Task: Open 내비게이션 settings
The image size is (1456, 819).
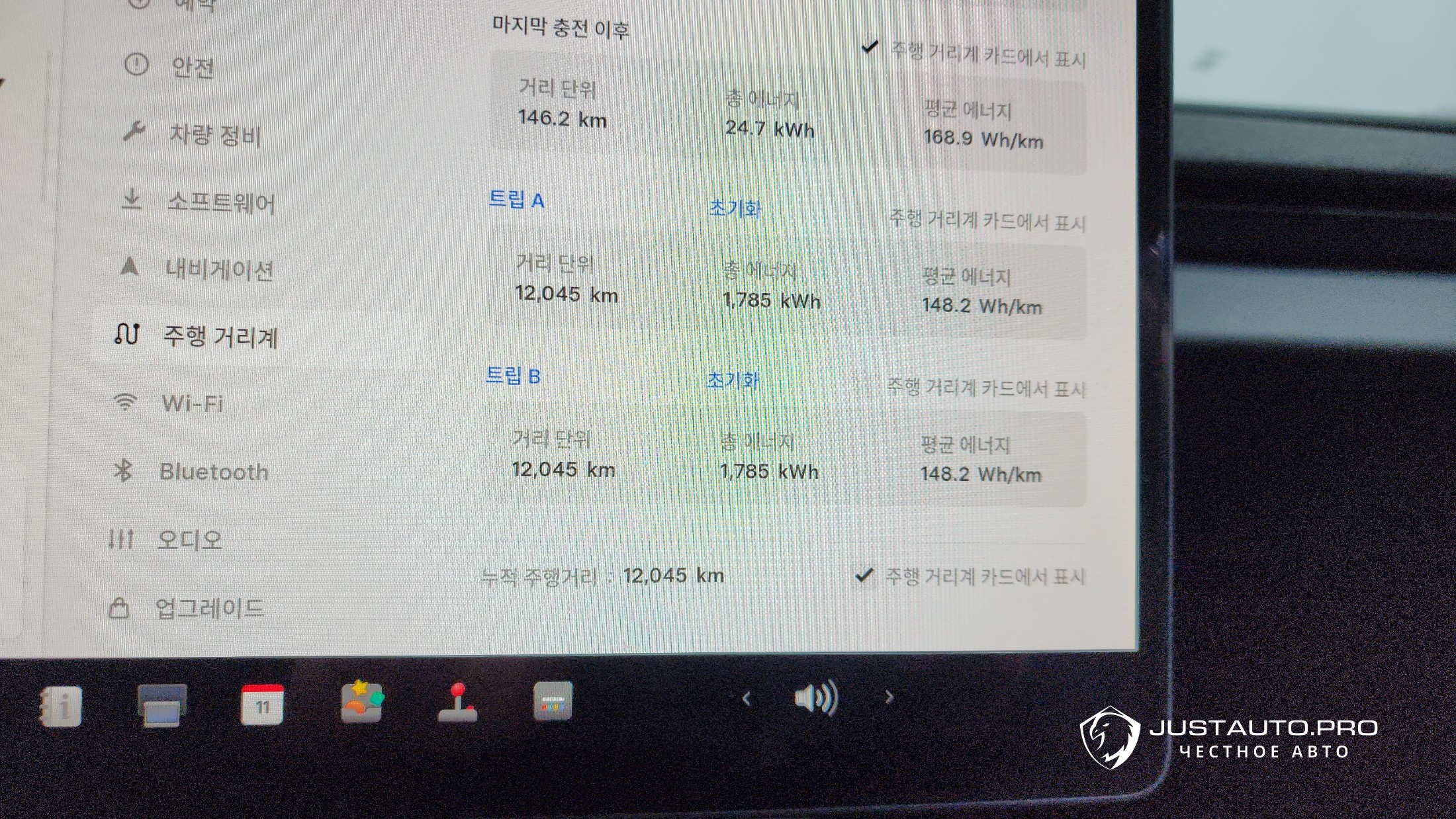Action: click(218, 269)
